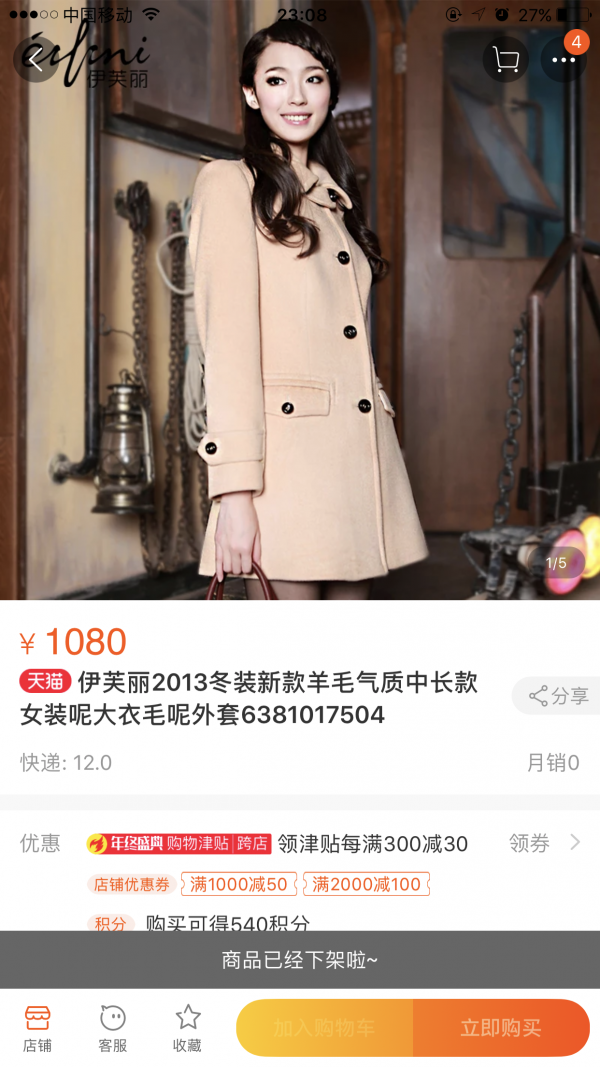This screenshot has height=1067, width=600.
Task: Open the shopping cart icon
Action: tap(505, 60)
